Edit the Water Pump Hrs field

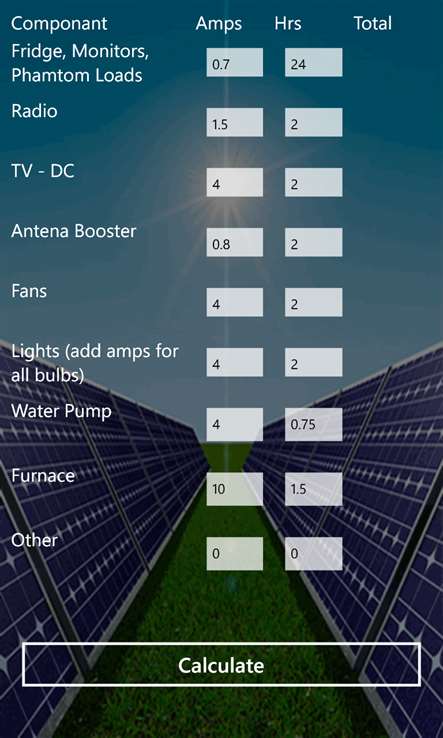tap(314, 424)
